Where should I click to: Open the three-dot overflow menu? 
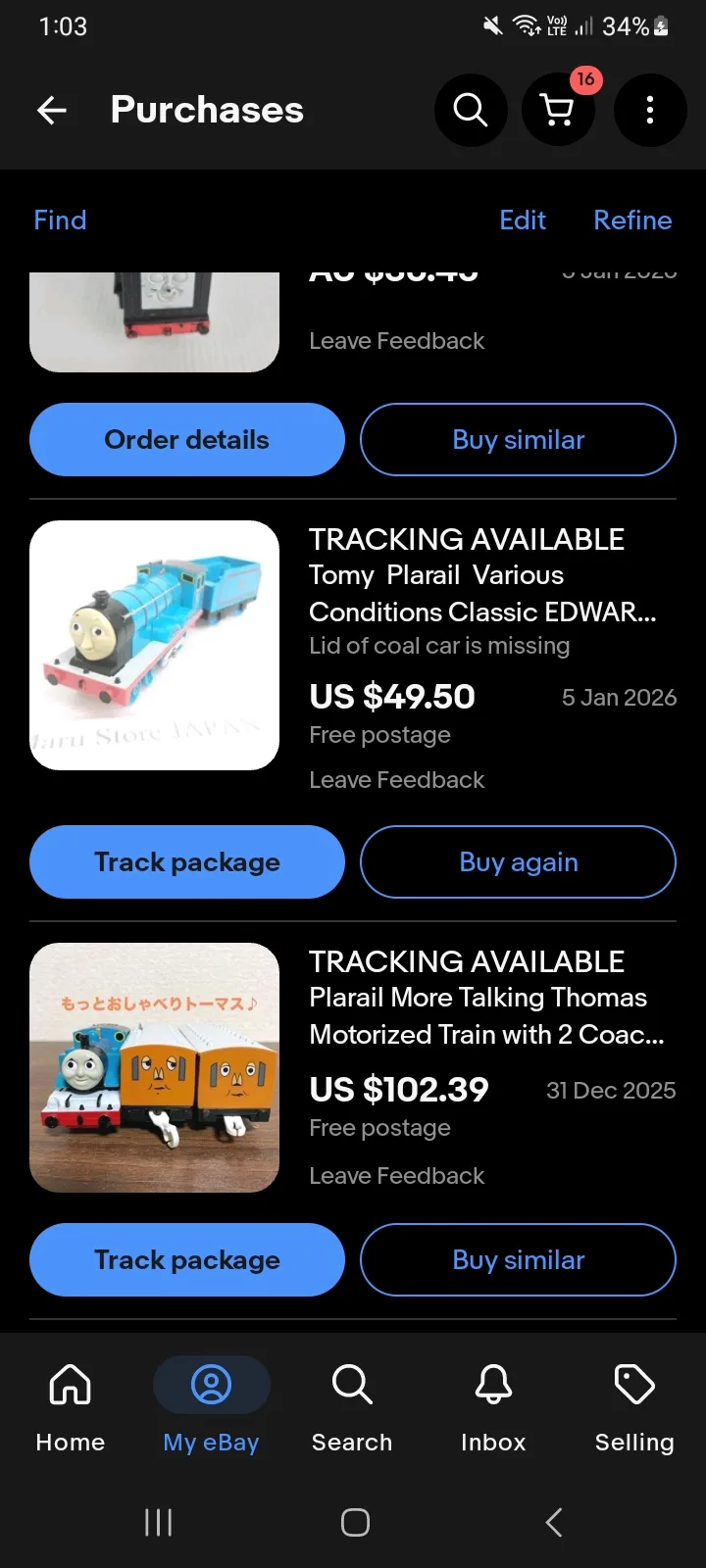649,110
